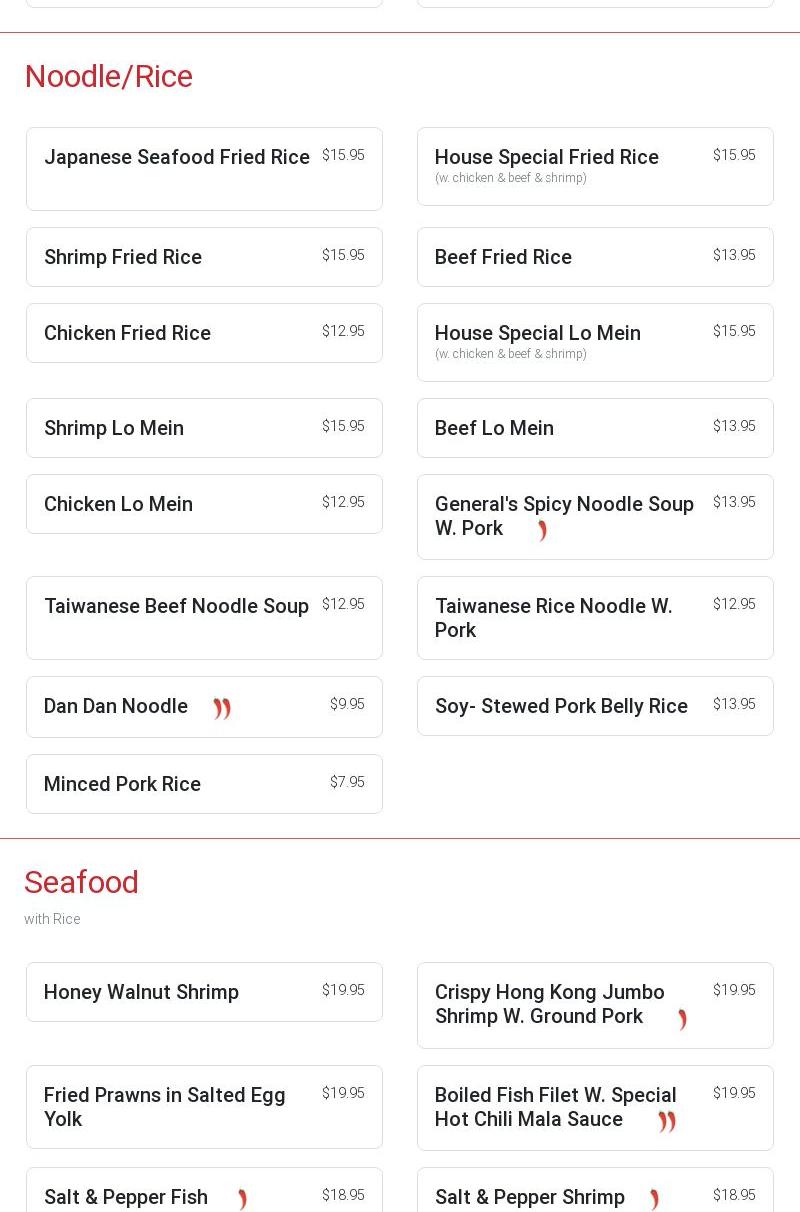Choose Chicken Lo Mein

click(x=204, y=504)
